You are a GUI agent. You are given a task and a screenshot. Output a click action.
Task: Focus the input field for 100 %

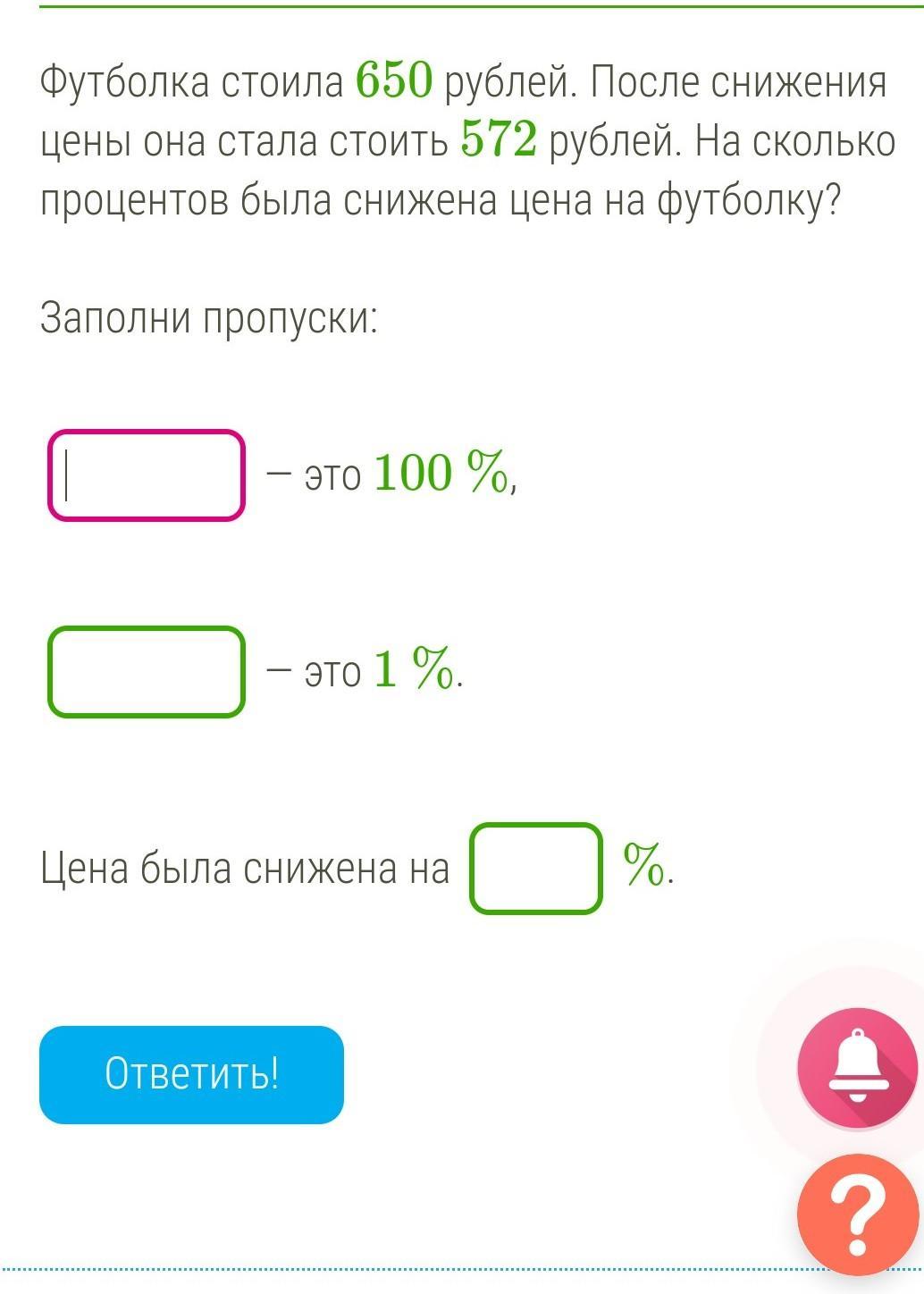147,475
